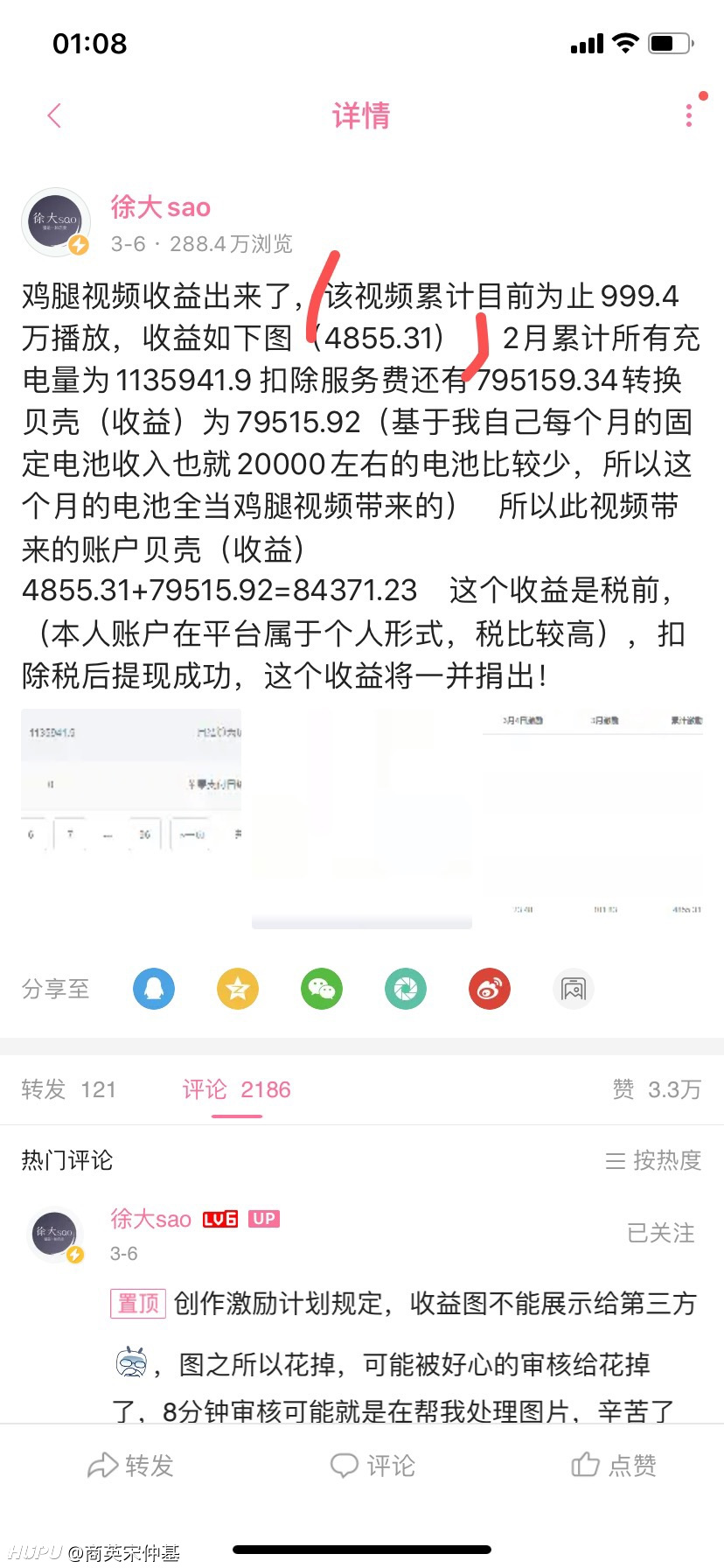Screen dimensions: 724x1568
Task: Share the post to QQ
Action: pyautogui.click(x=154, y=989)
